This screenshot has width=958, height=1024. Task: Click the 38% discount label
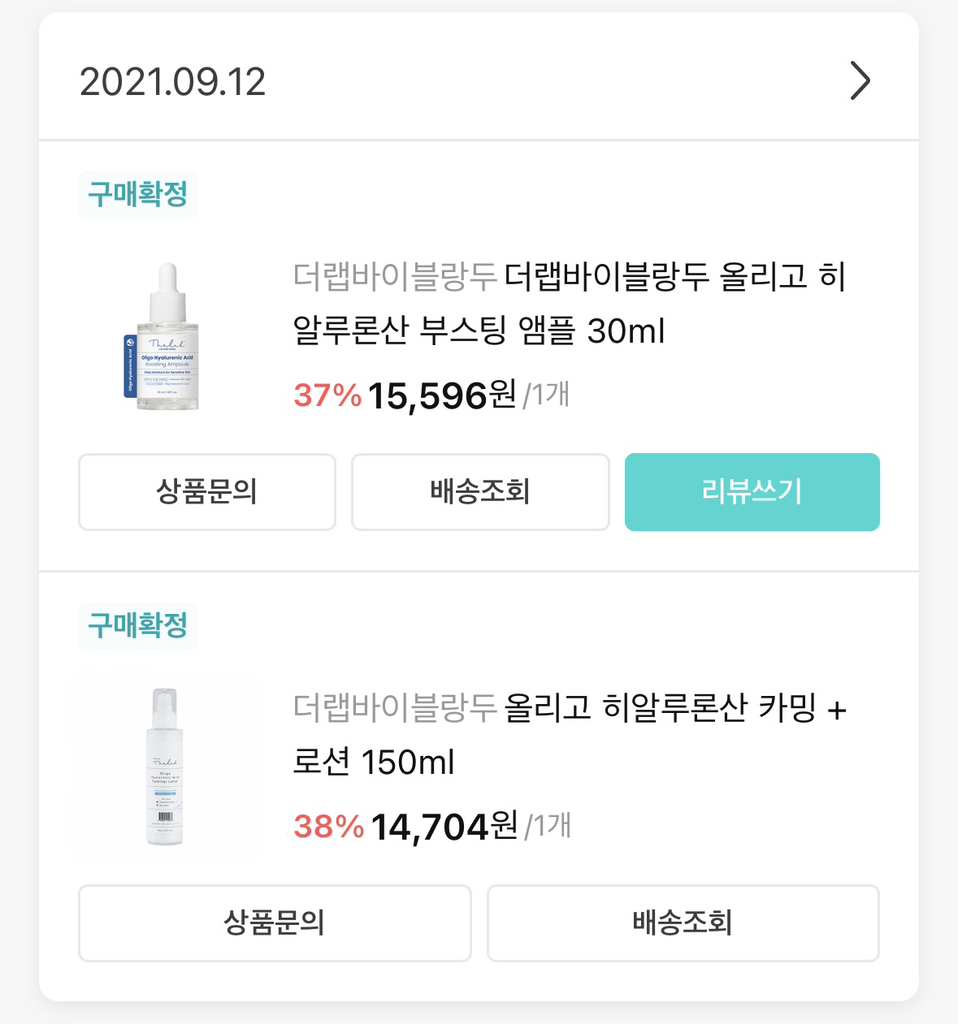tap(327, 826)
